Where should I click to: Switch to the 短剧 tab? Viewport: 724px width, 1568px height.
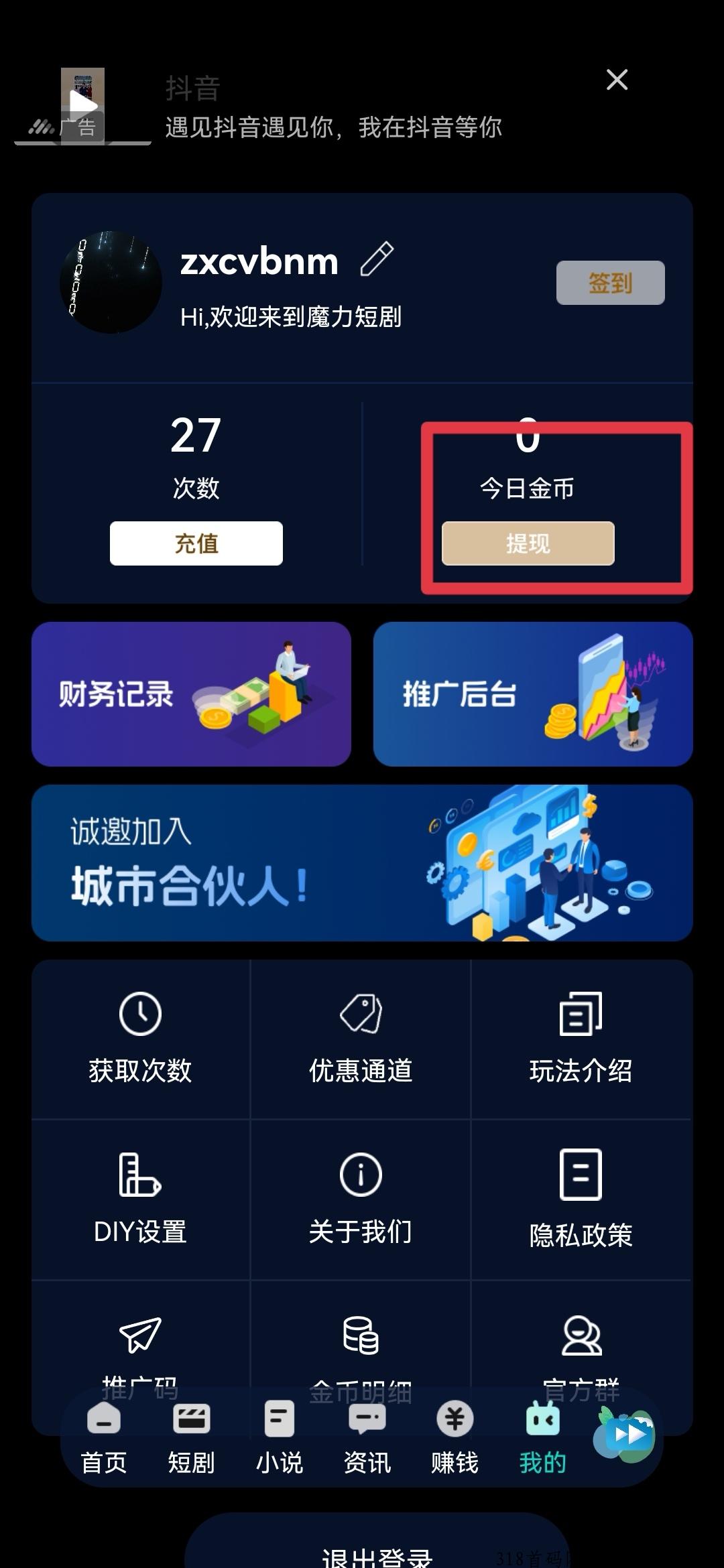click(x=192, y=1439)
